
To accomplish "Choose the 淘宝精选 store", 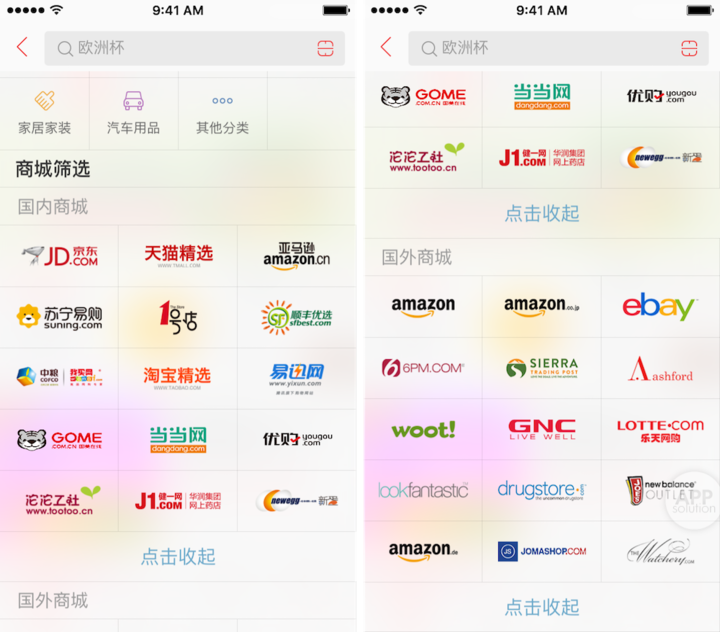I will click(x=178, y=377).
